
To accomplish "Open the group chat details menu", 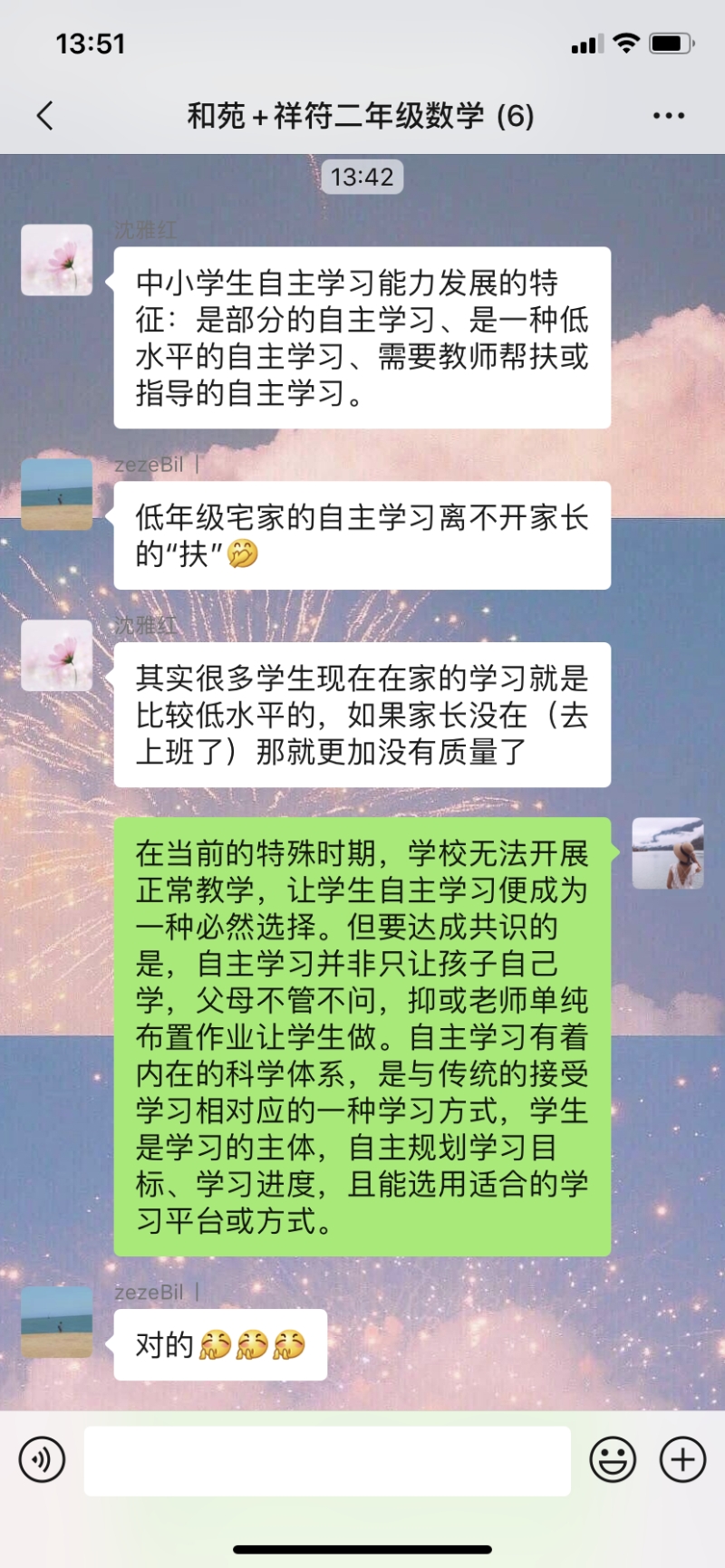I will click(668, 116).
